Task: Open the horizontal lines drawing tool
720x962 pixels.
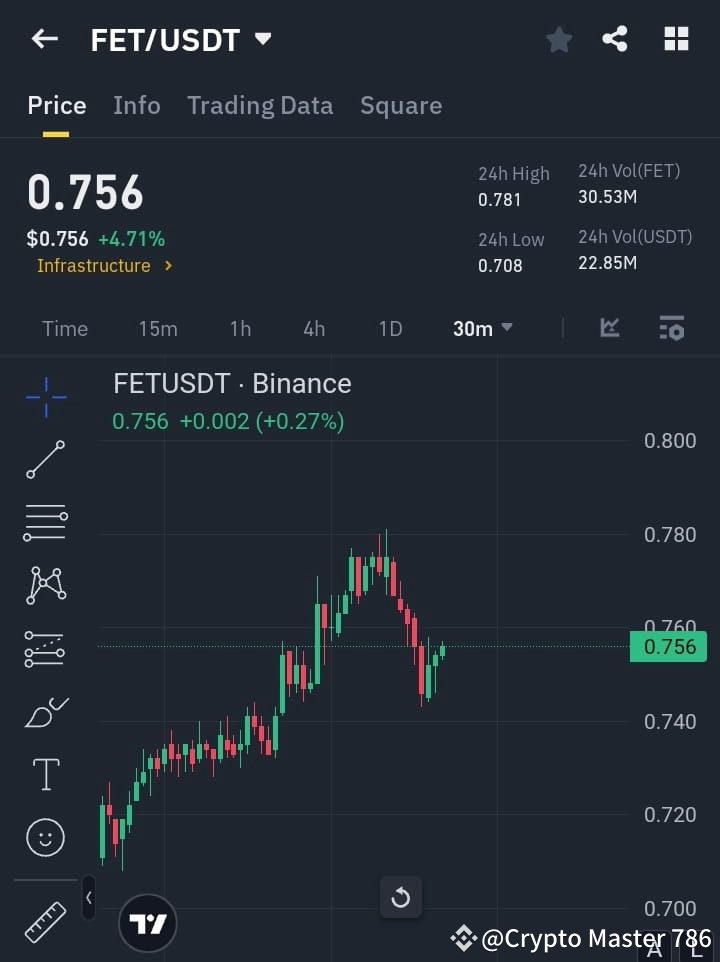Action: point(45,523)
